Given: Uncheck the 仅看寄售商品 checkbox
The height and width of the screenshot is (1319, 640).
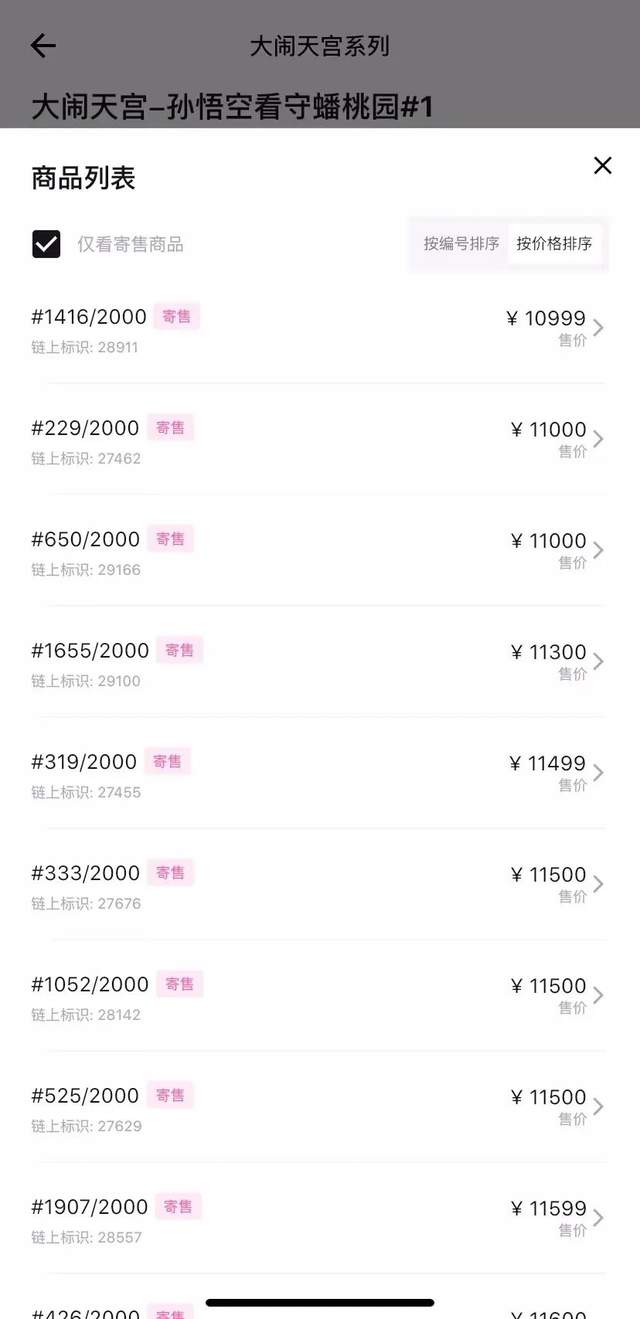Looking at the screenshot, I should pyautogui.click(x=46, y=244).
